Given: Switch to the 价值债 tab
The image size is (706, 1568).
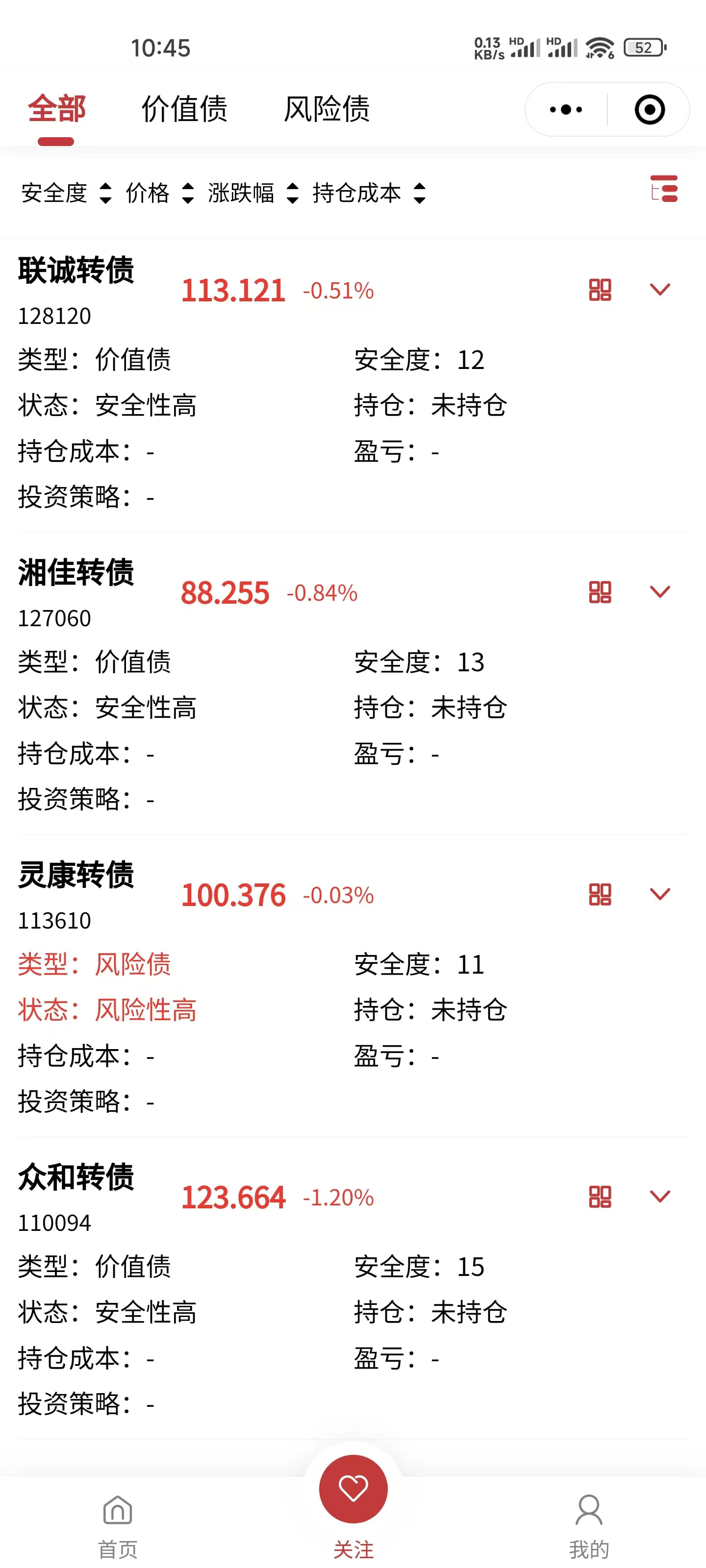Looking at the screenshot, I should click(184, 110).
